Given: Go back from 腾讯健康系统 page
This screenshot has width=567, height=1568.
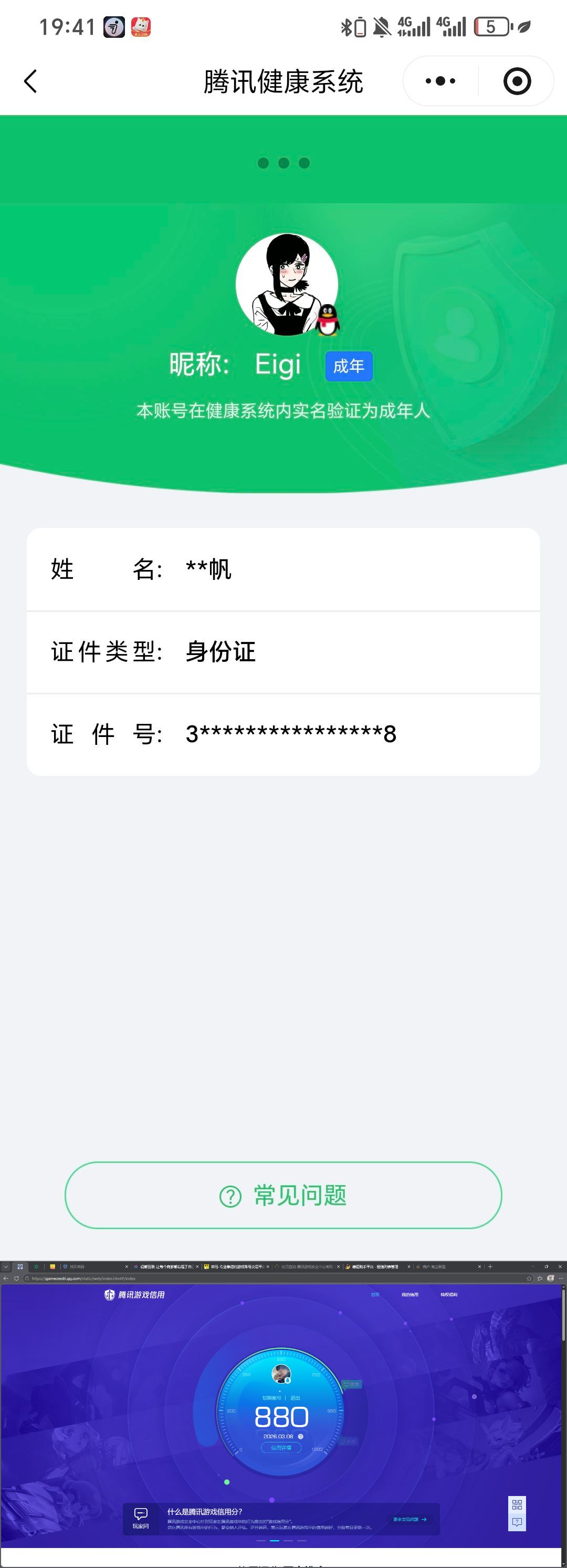Looking at the screenshot, I should pyautogui.click(x=30, y=81).
